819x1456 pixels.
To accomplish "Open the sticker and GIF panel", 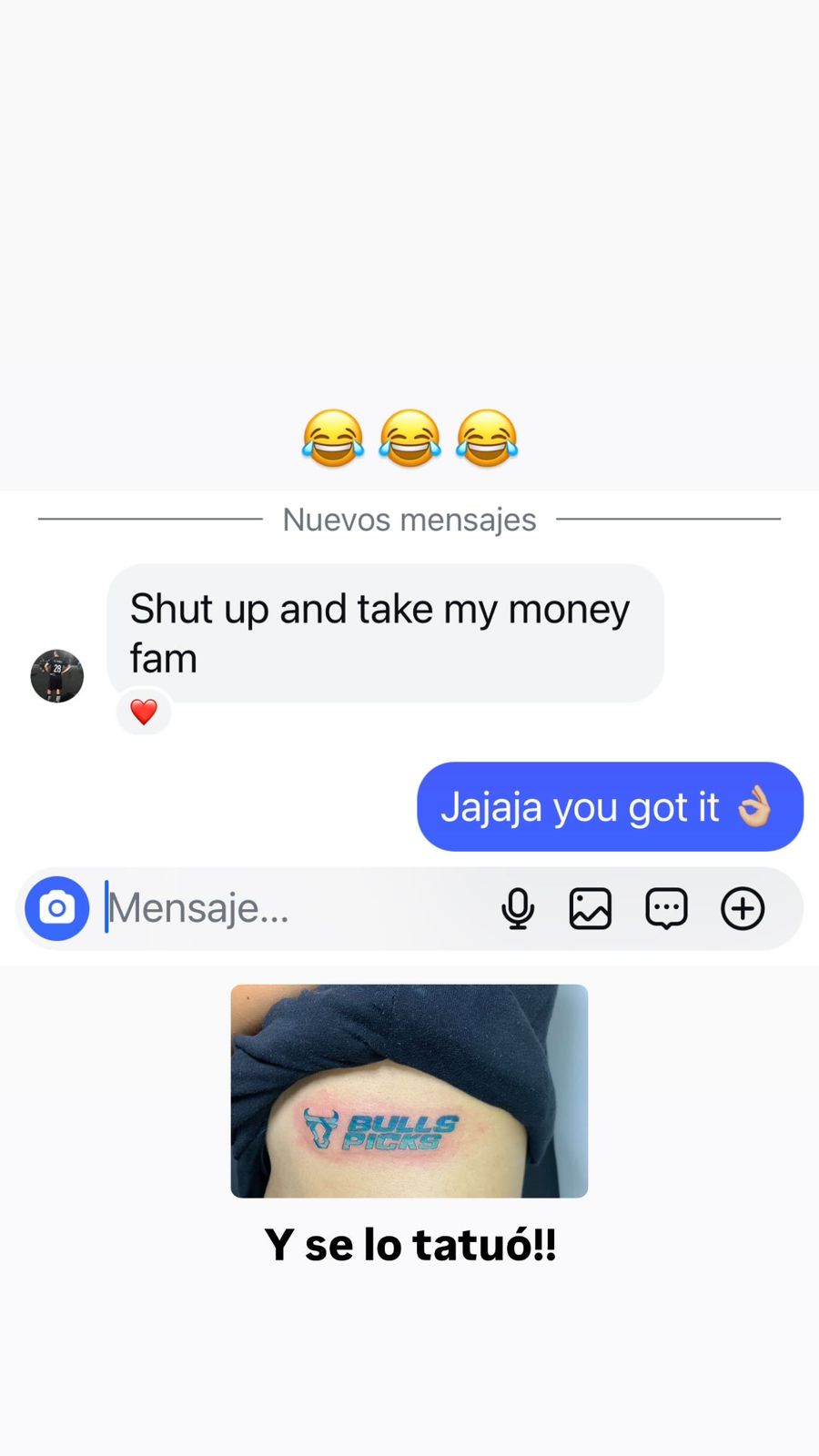I will [x=665, y=907].
